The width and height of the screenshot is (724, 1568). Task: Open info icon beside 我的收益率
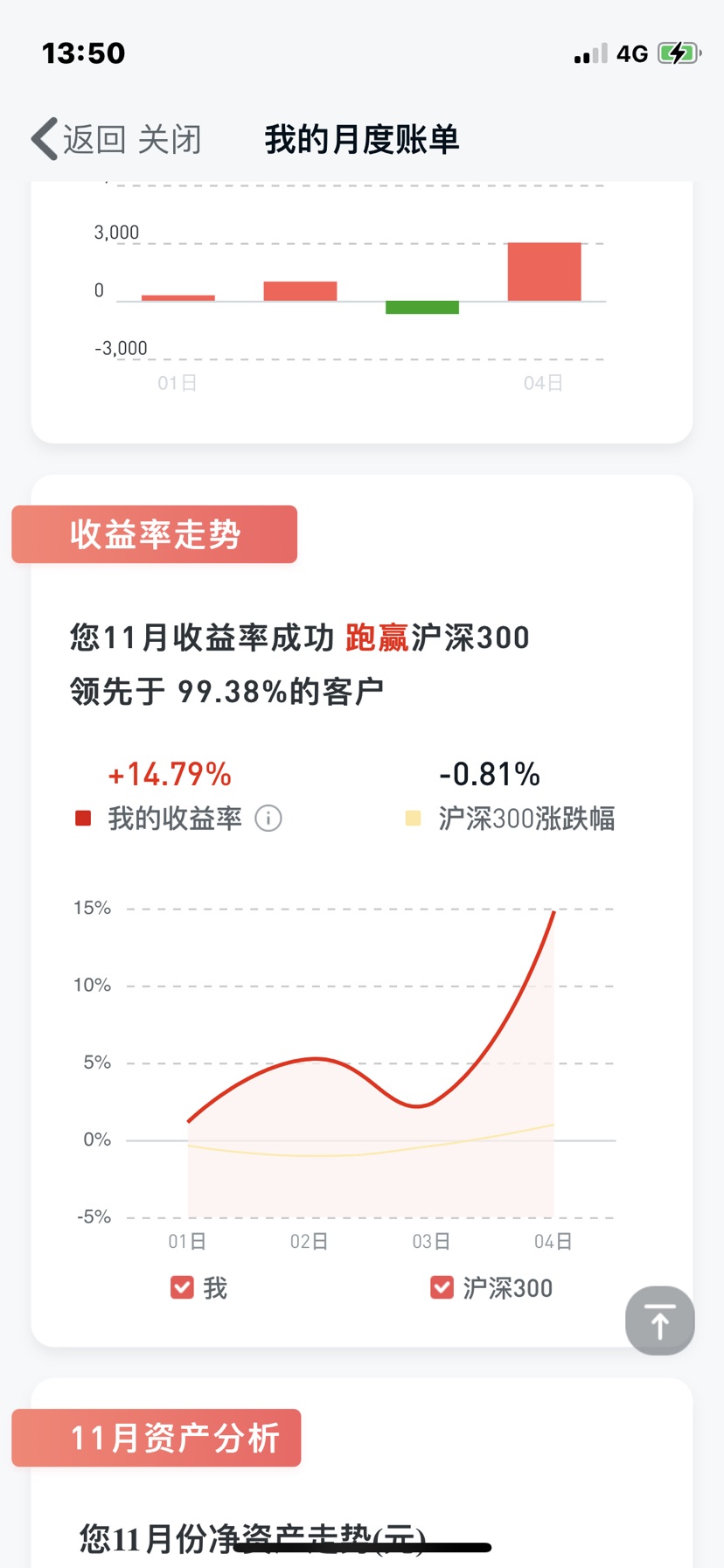click(x=268, y=819)
